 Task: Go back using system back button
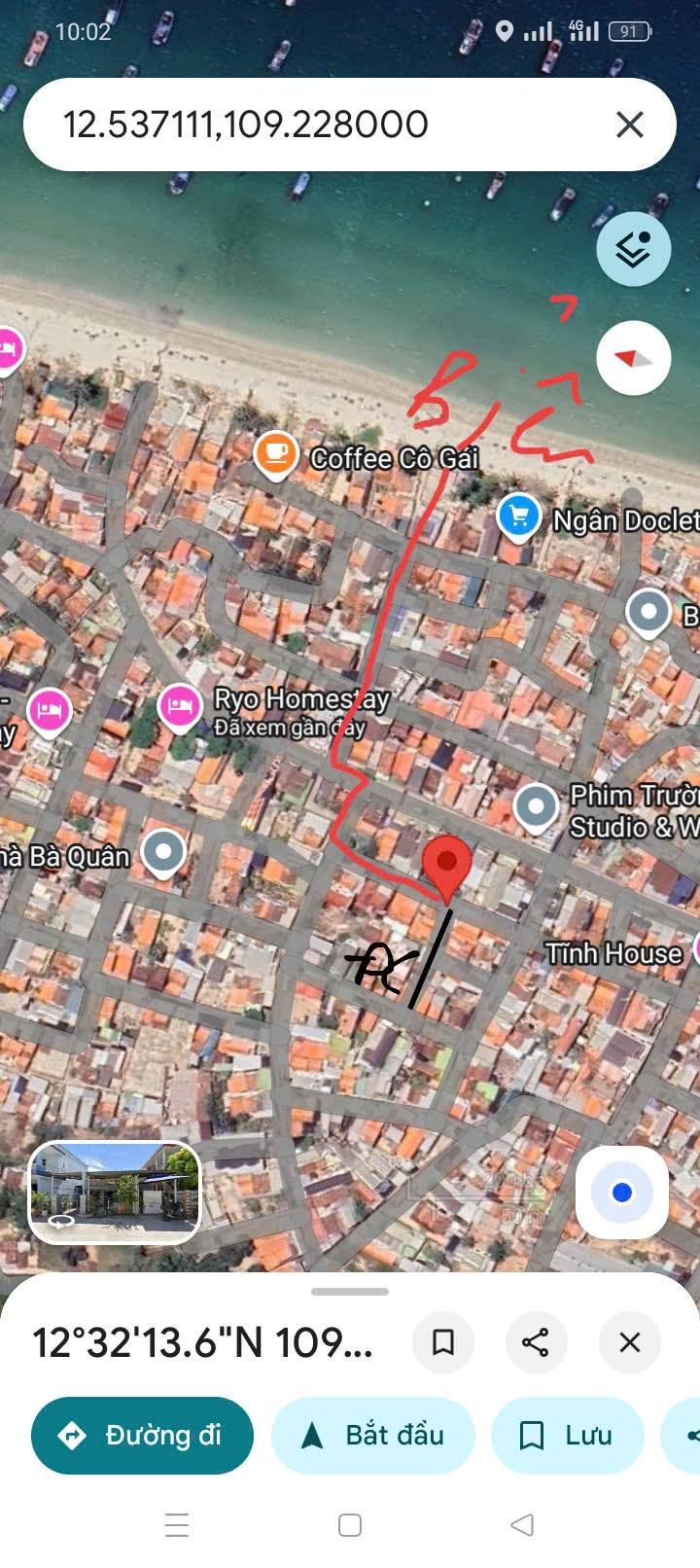[522, 1524]
